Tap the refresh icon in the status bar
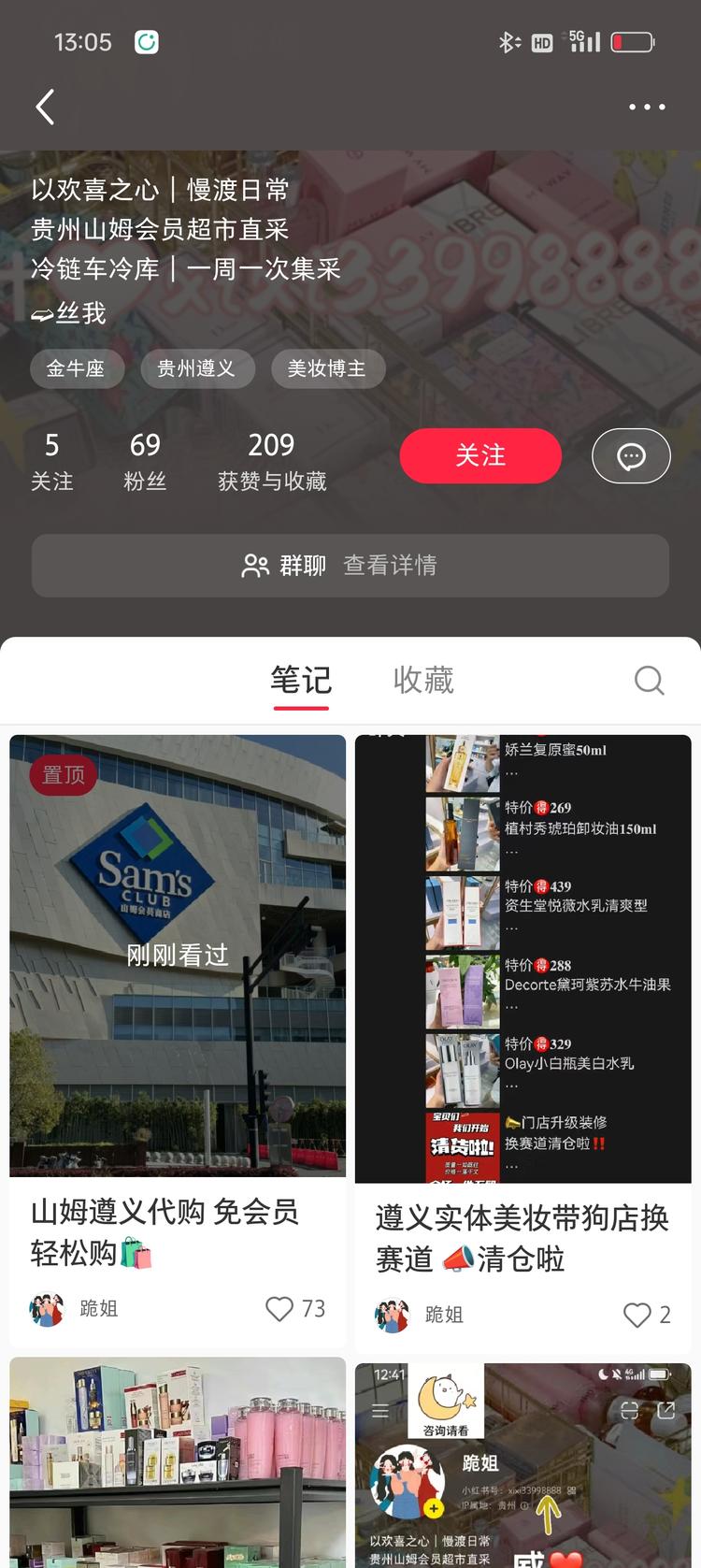The width and height of the screenshot is (701, 1568). [x=146, y=41]
